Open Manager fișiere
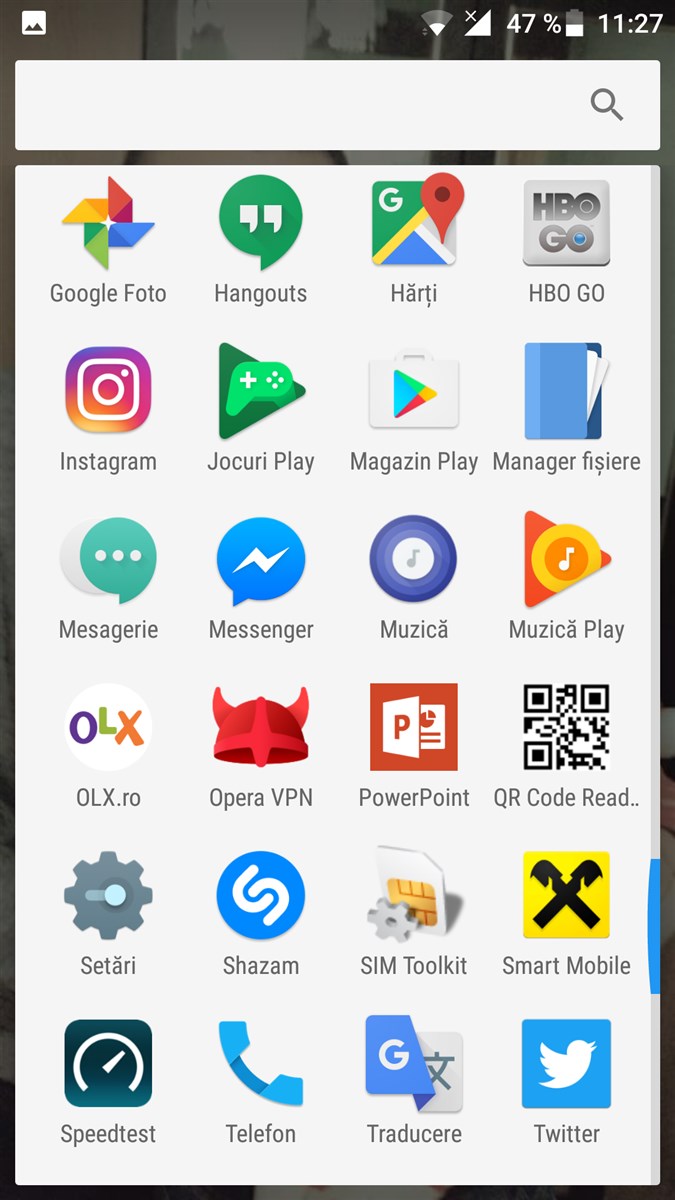The width and height of the screenshot is (675, 1200). 566,391
